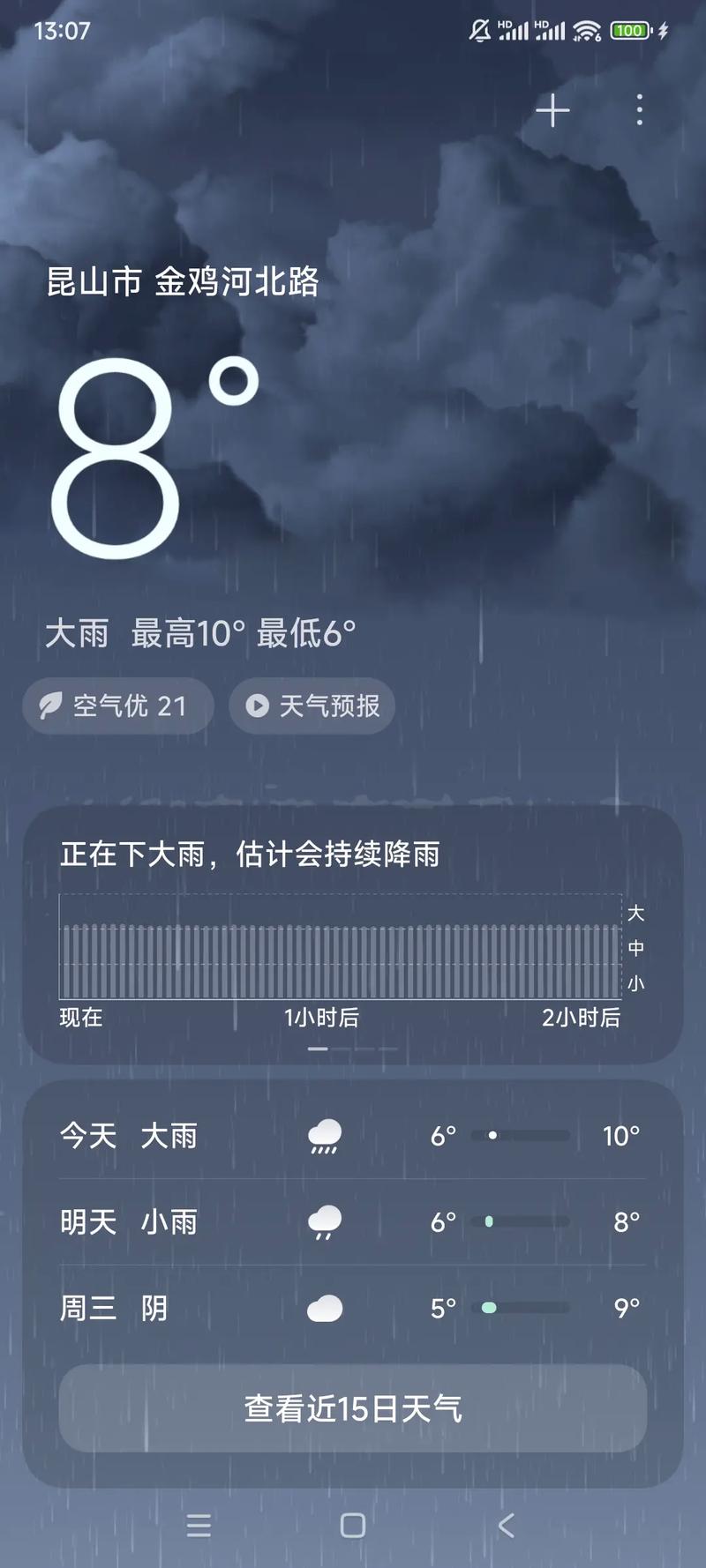Open the three-dot overflow menu
The width and height of the screenshot is (706, 1568).
[638, 111]
